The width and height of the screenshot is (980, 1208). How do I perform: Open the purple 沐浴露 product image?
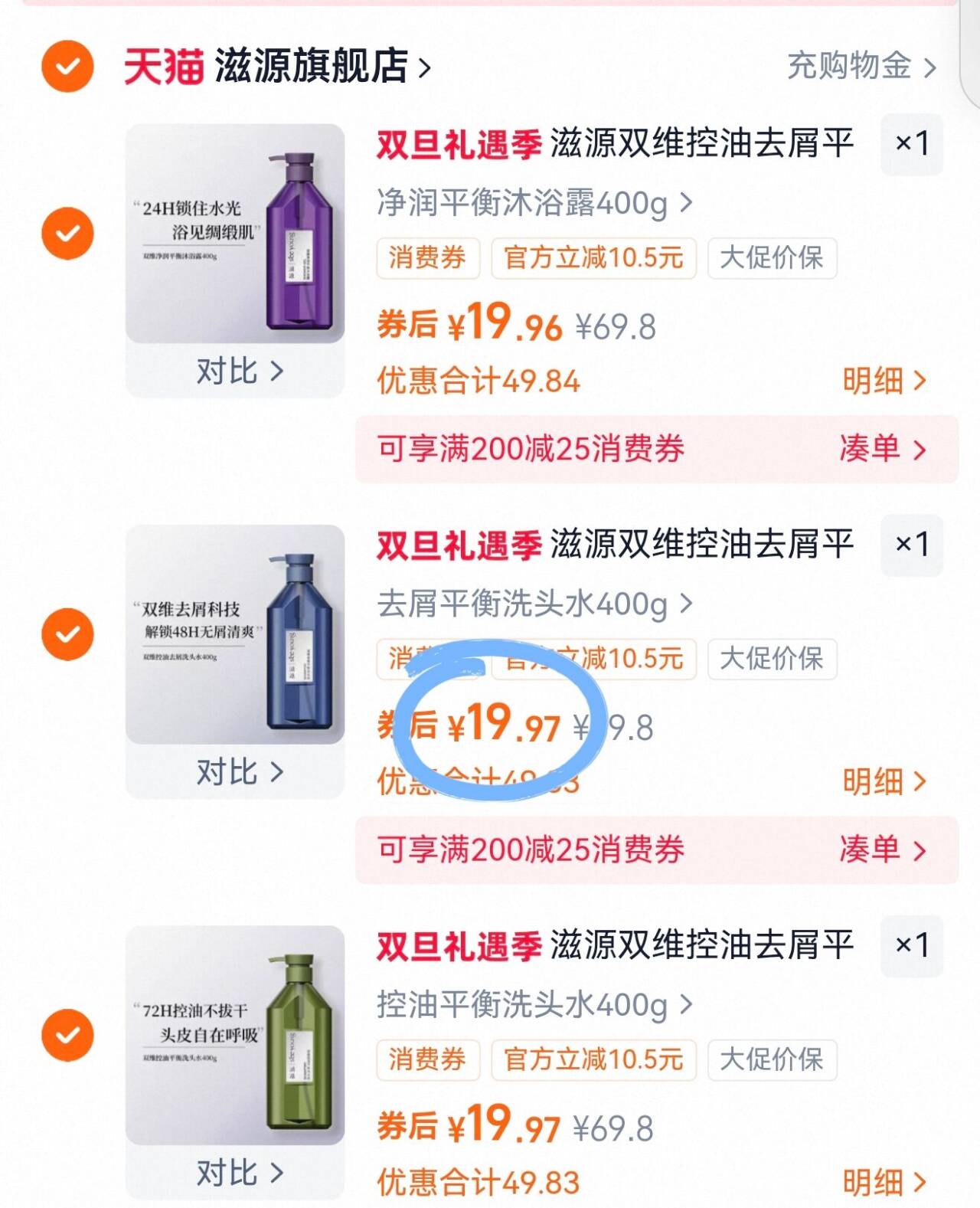pyautogui.click(x=235, y=233)
